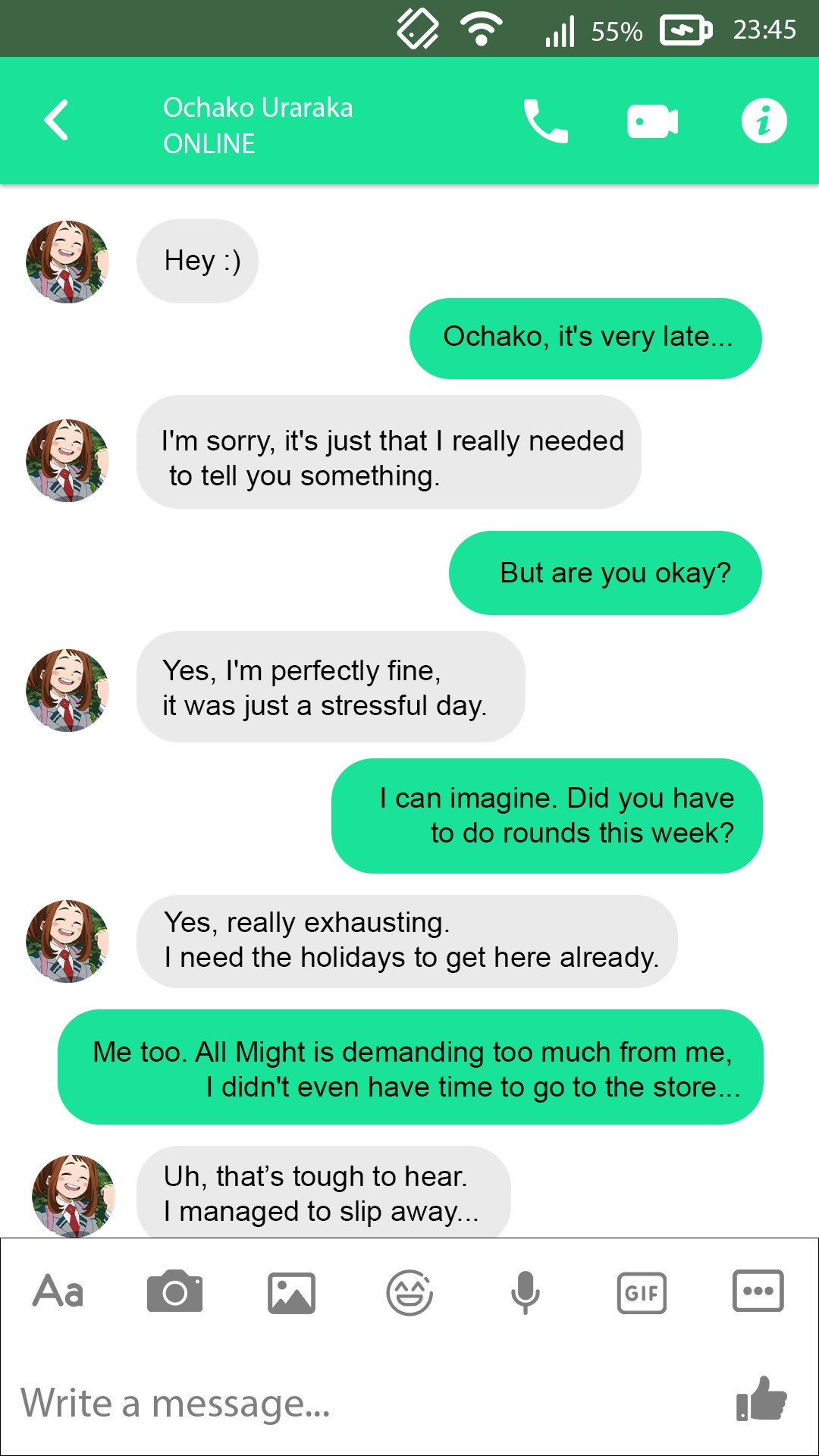
Task: Start a video call with Ochako
Action: pyautogui.click(x=652, y=121)
